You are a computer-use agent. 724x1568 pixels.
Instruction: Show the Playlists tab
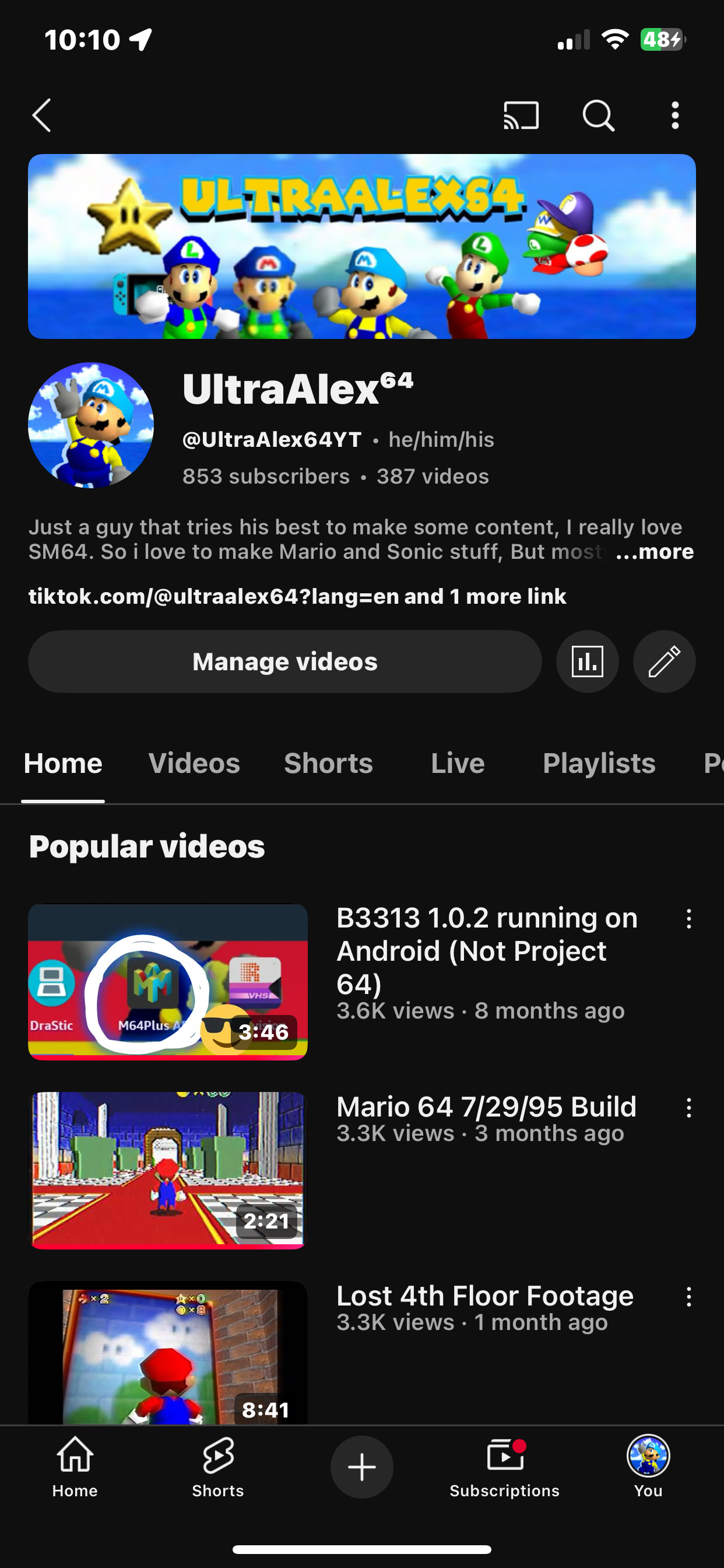coord(599,764)
